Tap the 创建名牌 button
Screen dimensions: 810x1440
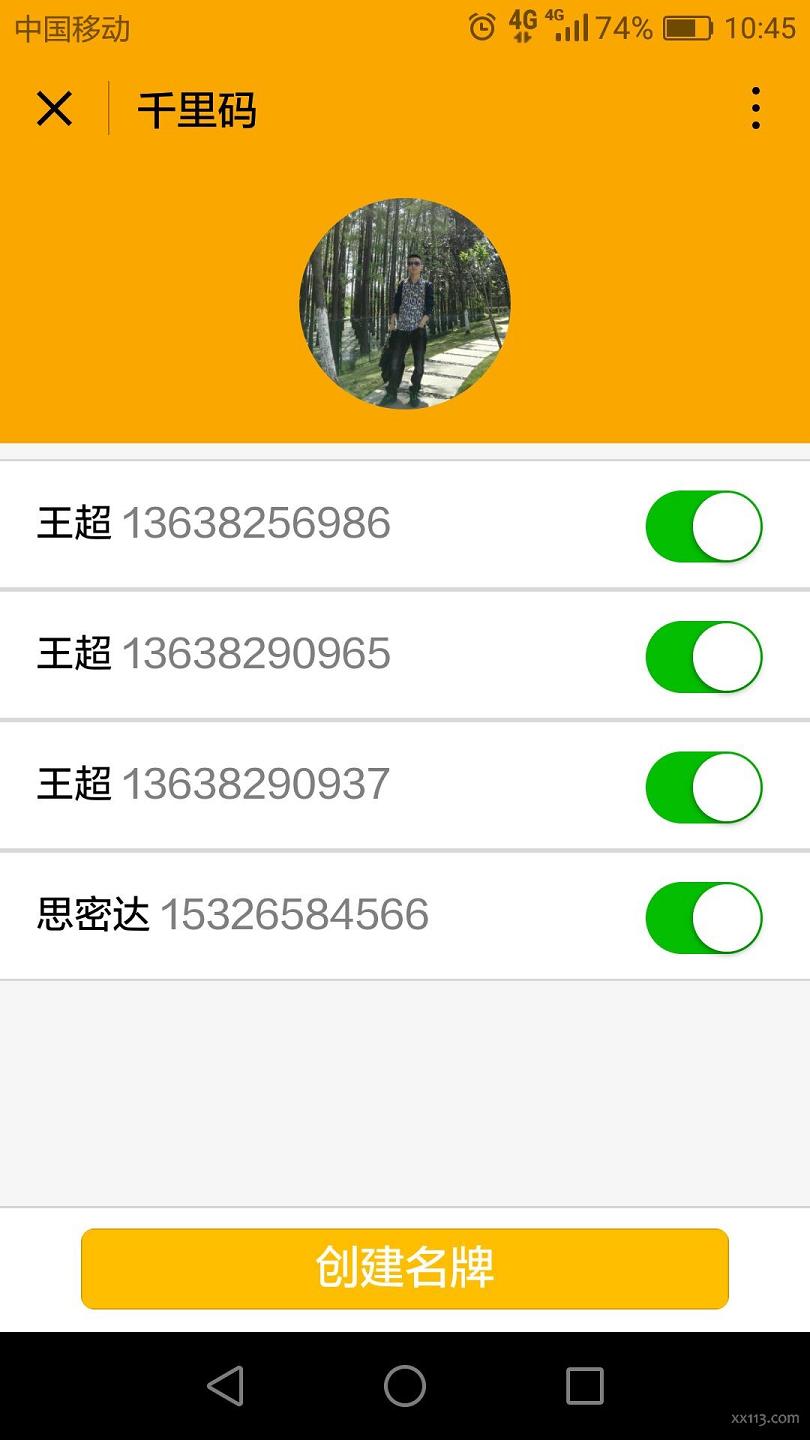[x=405, y=1268]
